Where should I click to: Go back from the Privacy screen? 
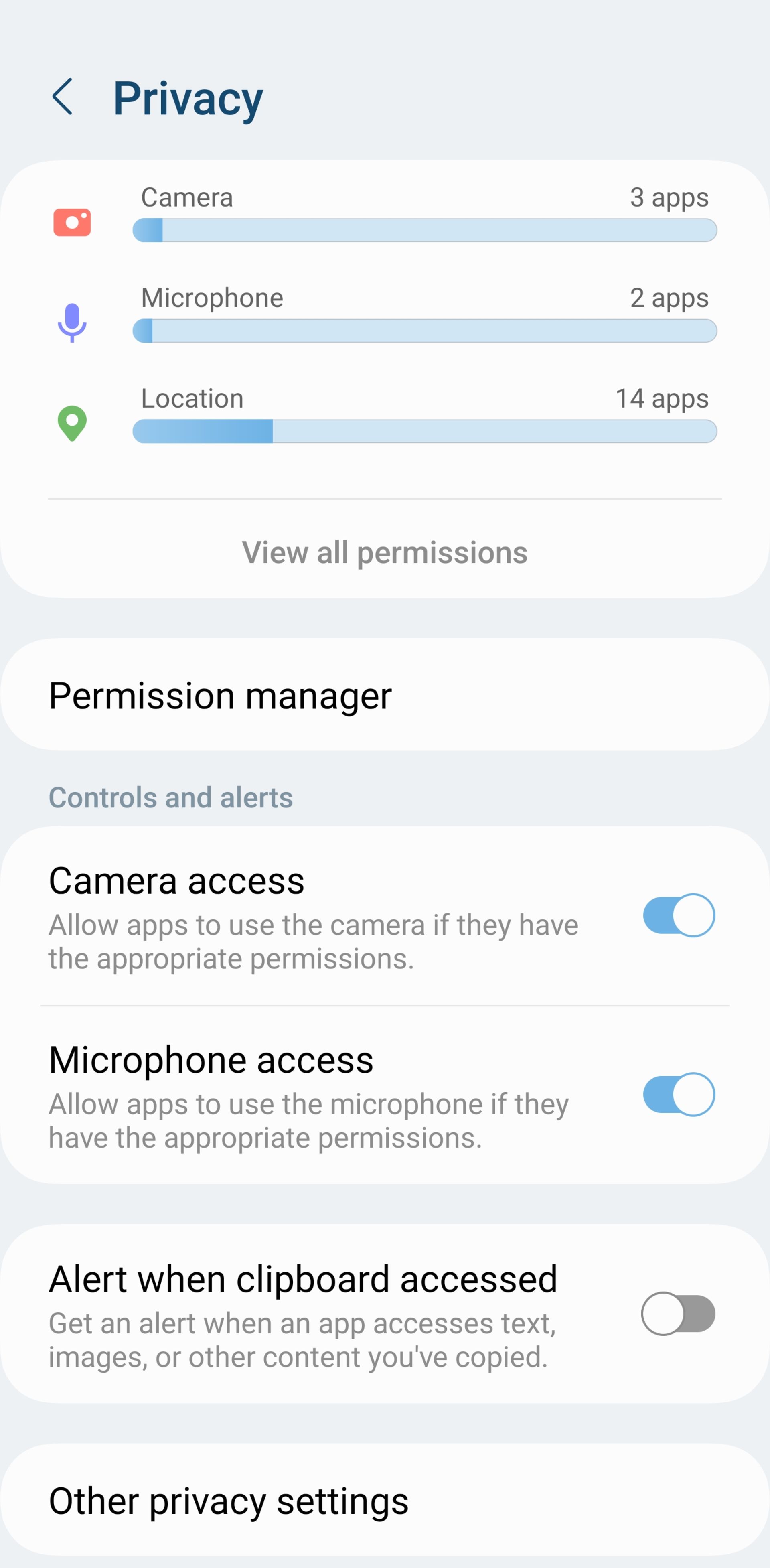63,97
